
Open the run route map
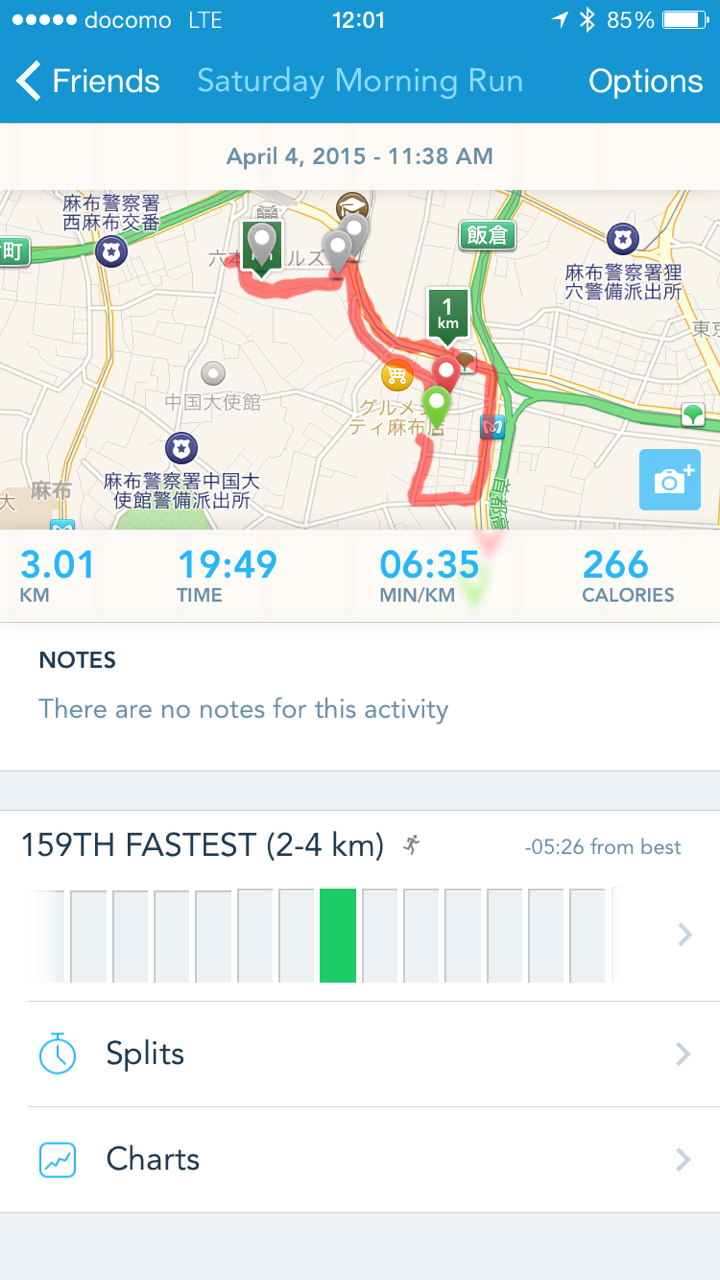(x=300, y=400)
